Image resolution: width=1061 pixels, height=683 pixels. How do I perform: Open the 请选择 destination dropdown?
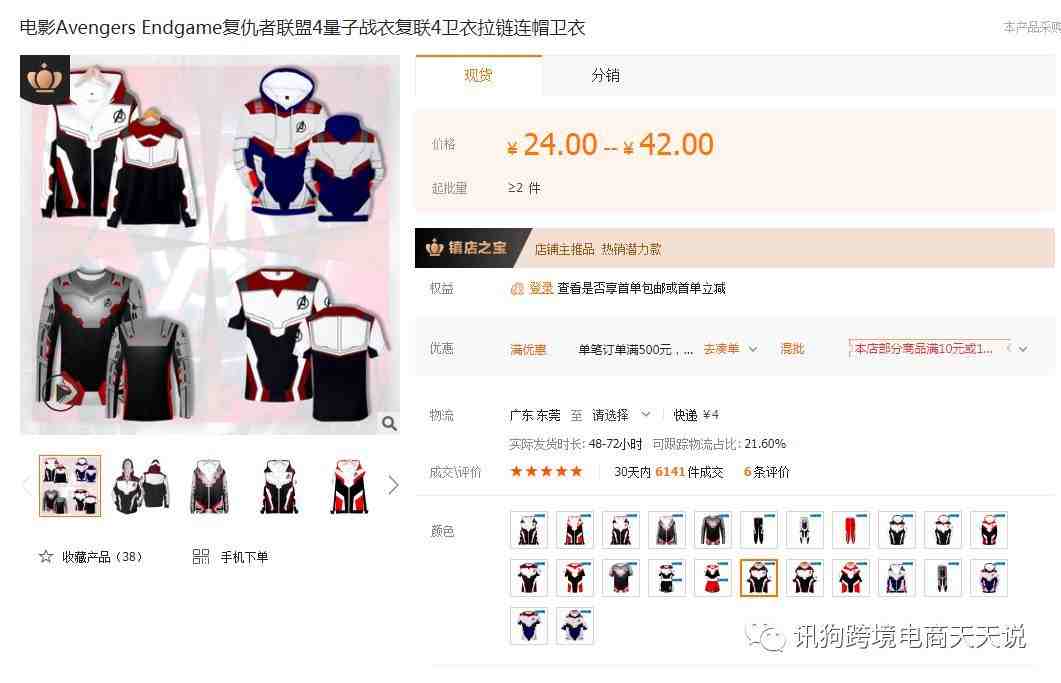point(620,415)
